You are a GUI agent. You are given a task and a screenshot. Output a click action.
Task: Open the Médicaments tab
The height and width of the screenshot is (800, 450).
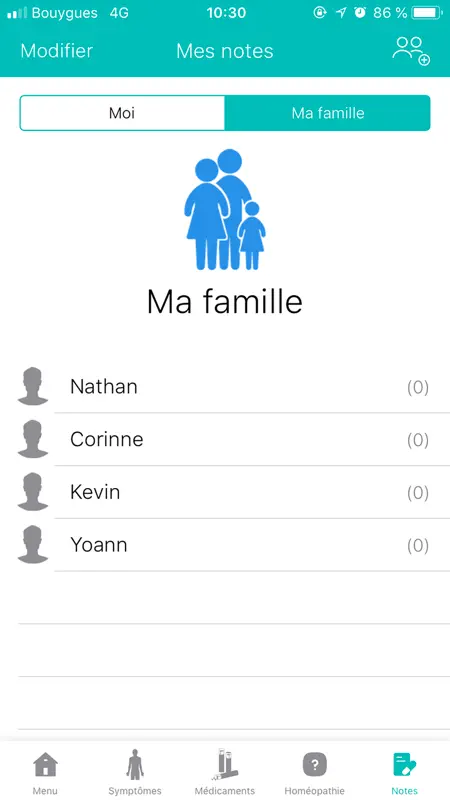tap(224, 773)
